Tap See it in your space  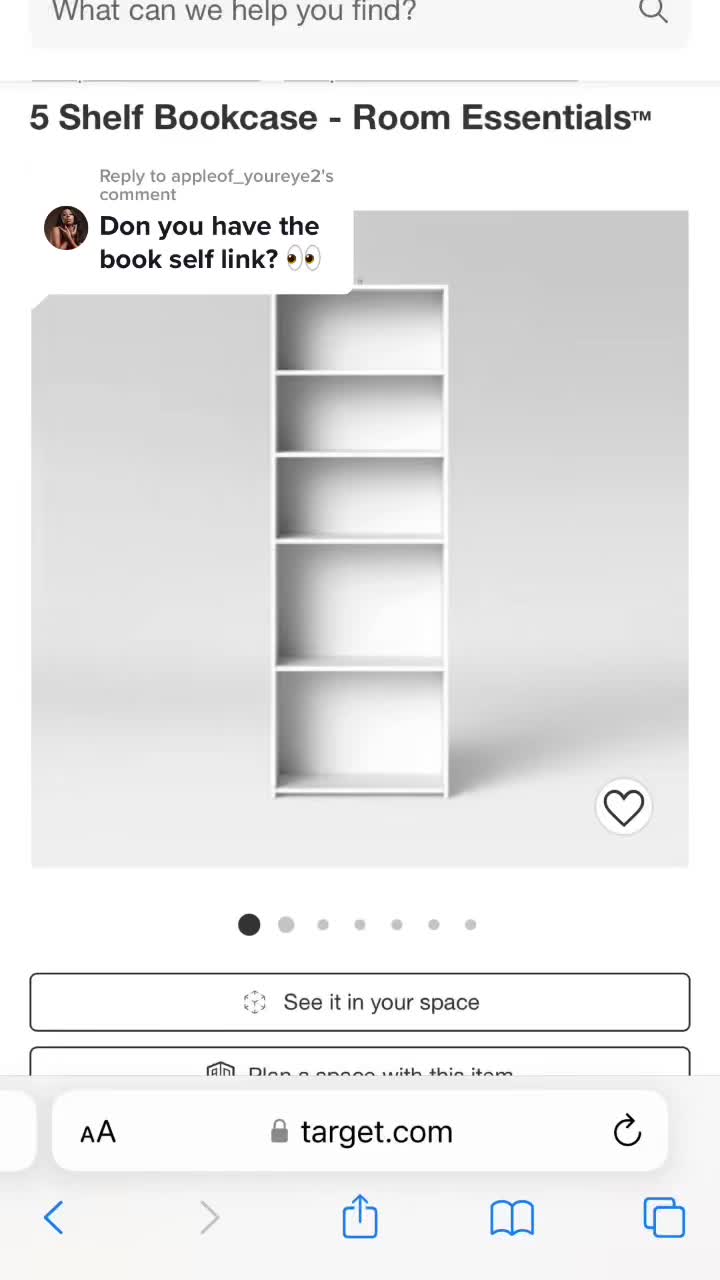[x=360, y=1002]
